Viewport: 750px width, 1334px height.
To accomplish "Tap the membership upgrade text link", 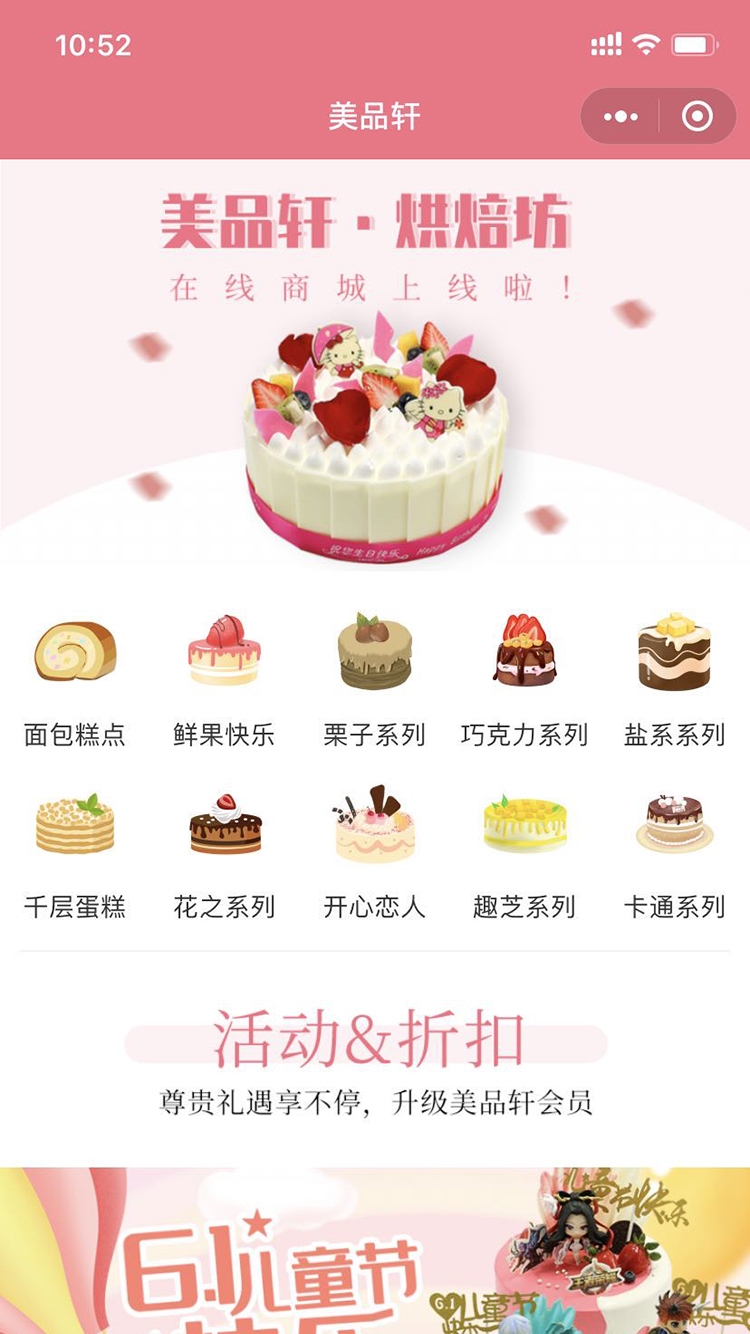I will [x=375, y=1101].
